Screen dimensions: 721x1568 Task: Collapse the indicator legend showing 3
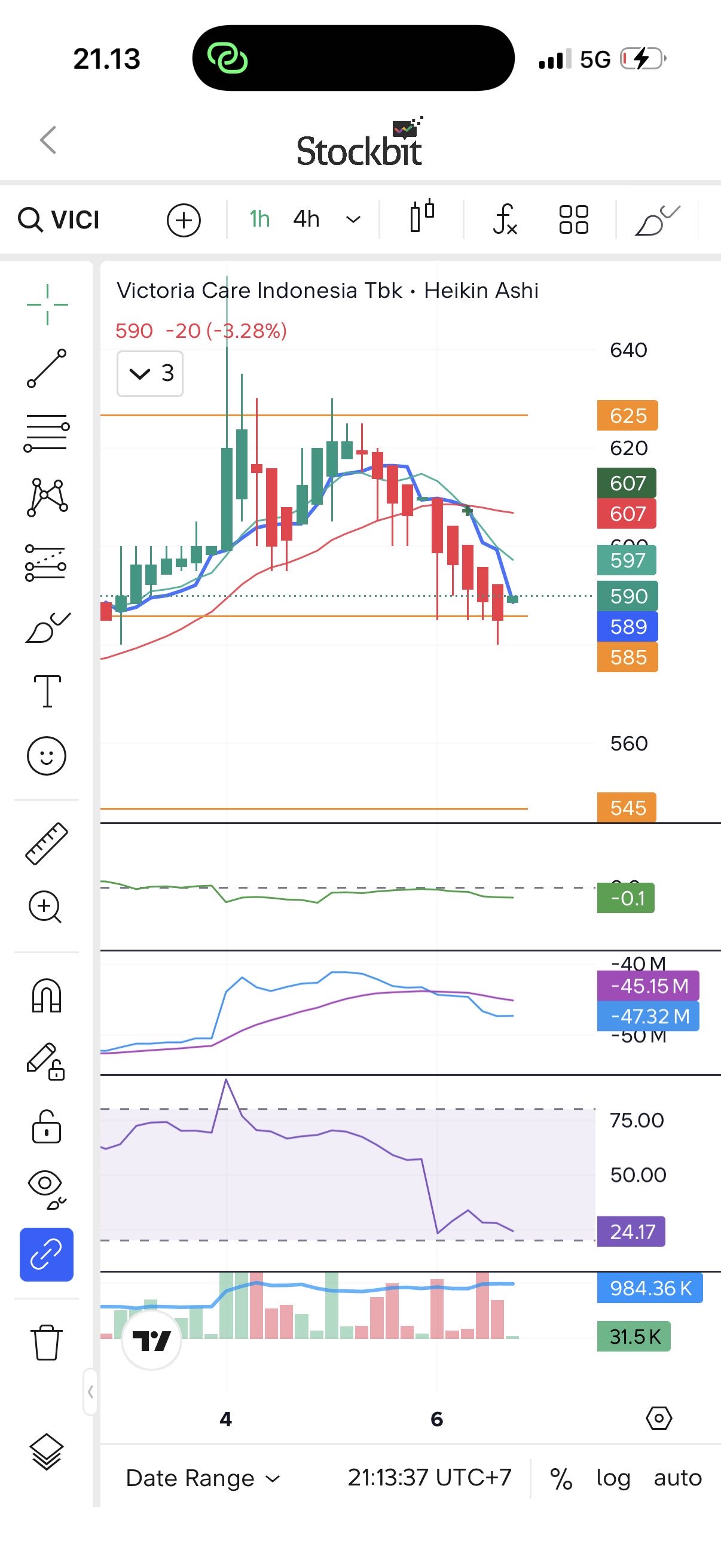click(x=149, y=373)
